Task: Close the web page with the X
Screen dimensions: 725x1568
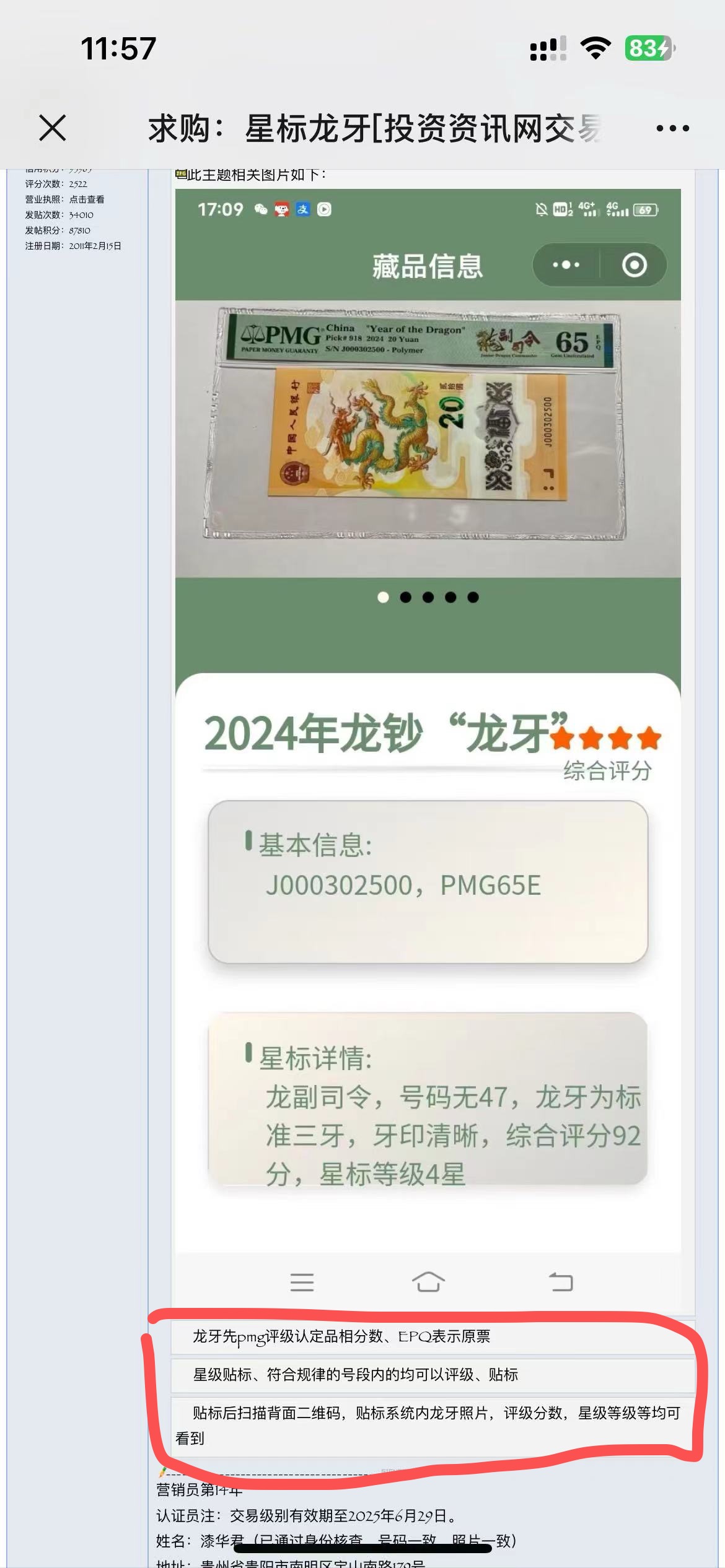Action: 52,128
